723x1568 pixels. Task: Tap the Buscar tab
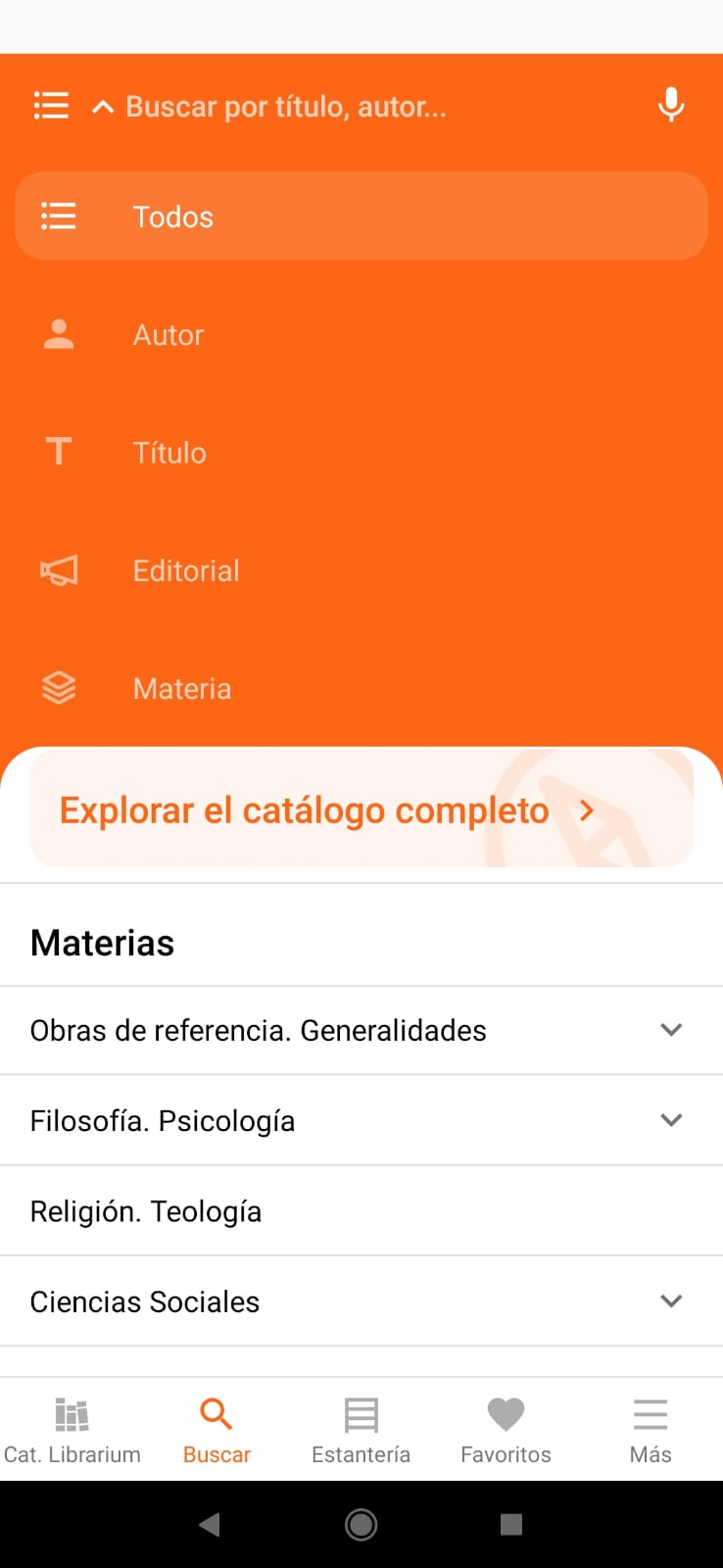point(217,1431)
